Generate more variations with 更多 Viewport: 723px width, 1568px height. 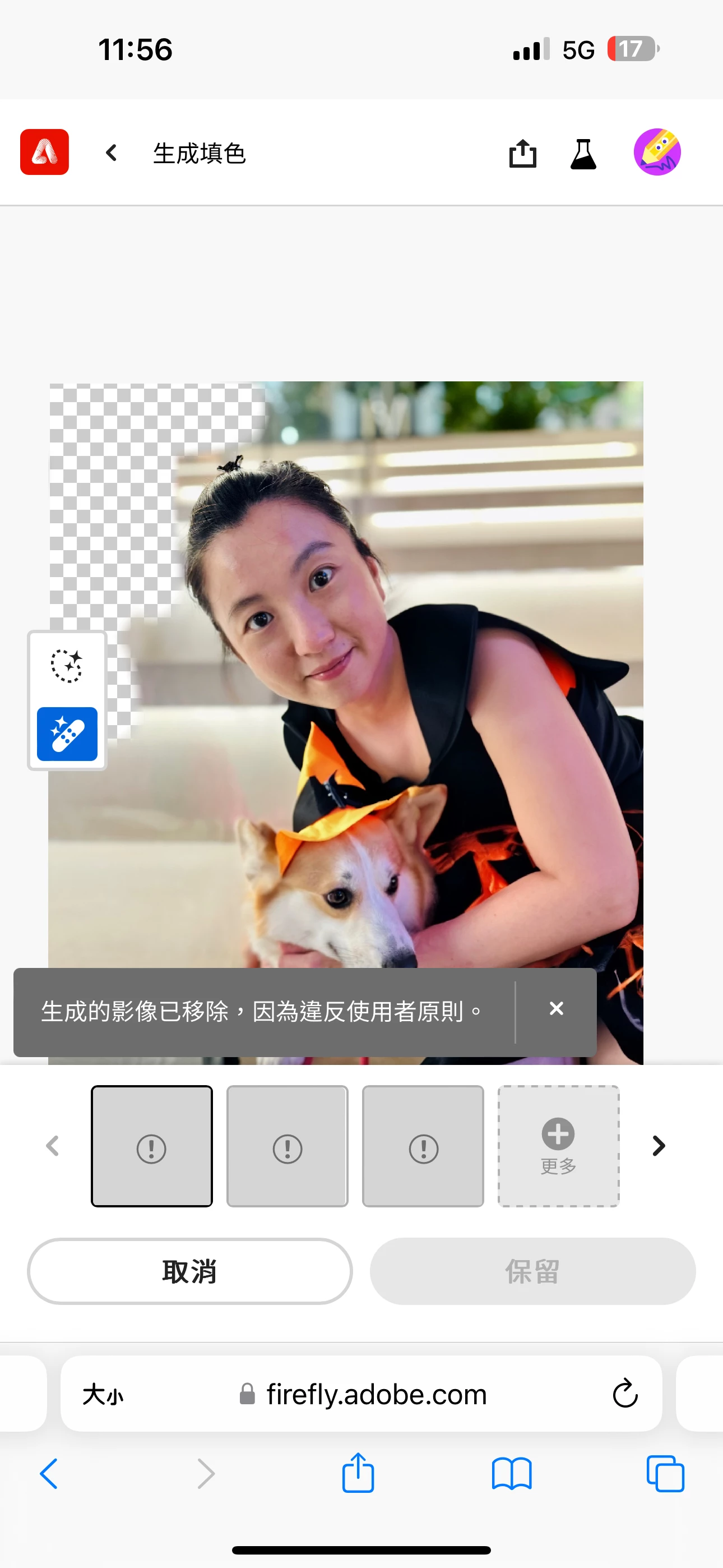click(558, 1146)
